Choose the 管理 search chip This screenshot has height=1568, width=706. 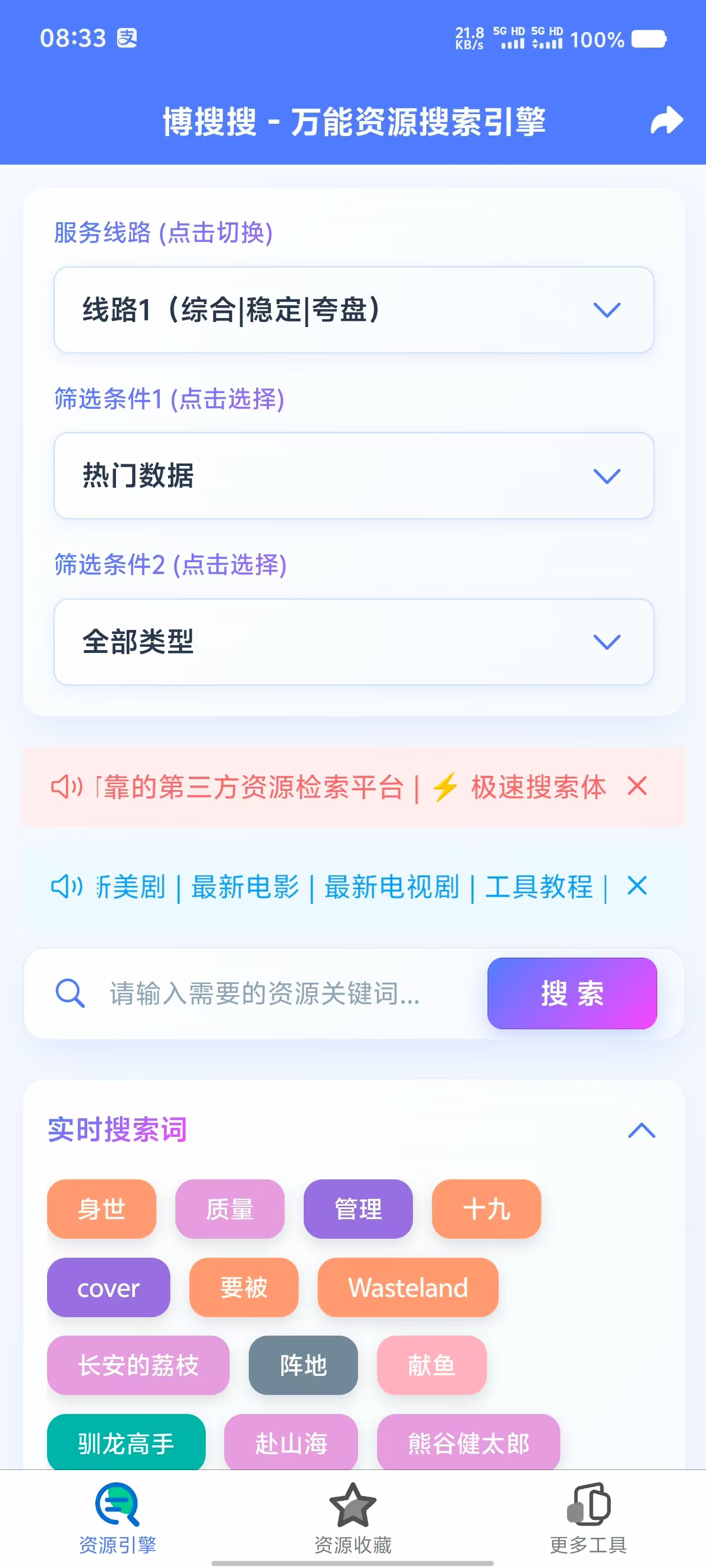click(357, 1209)
